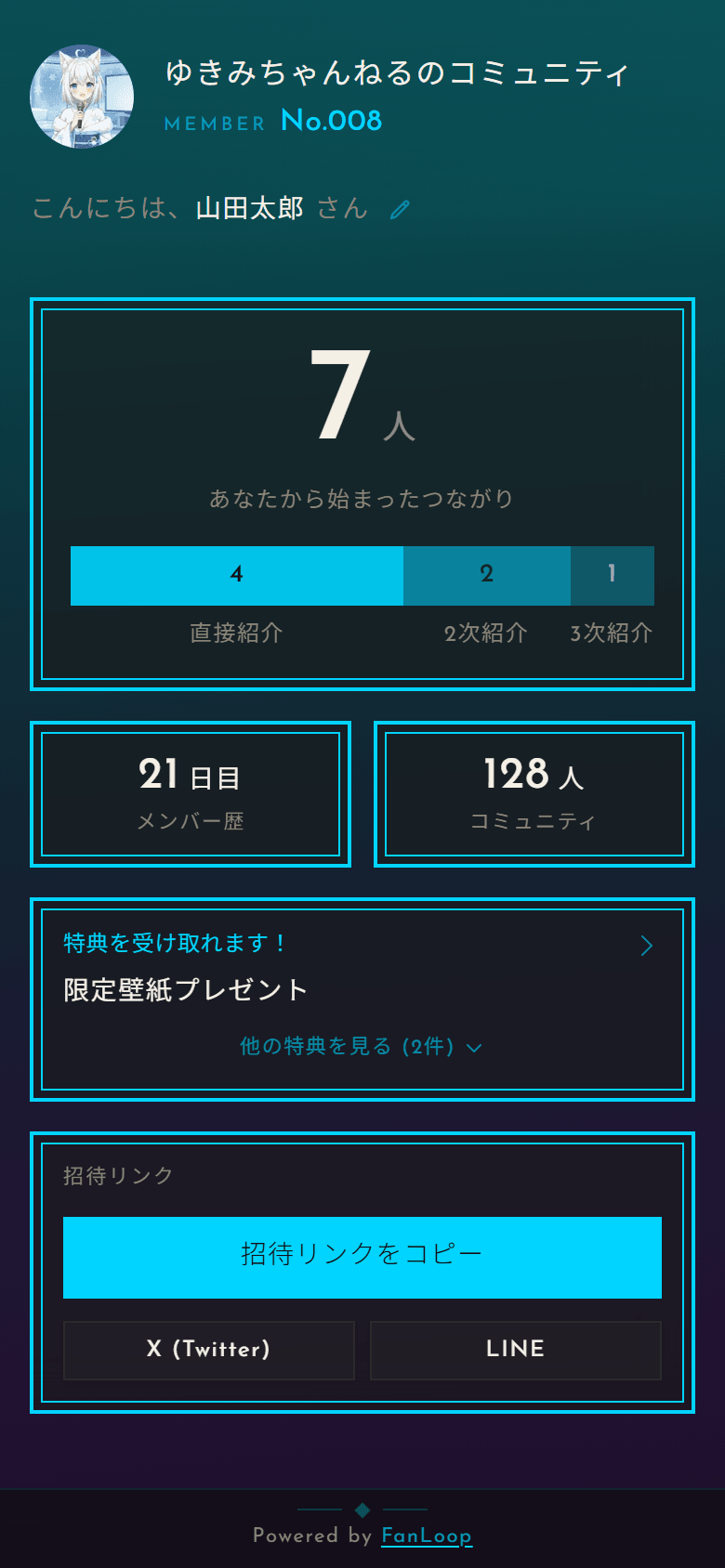Select the LINE share option
725x1568 pixels.
[x=516, y=1350]
